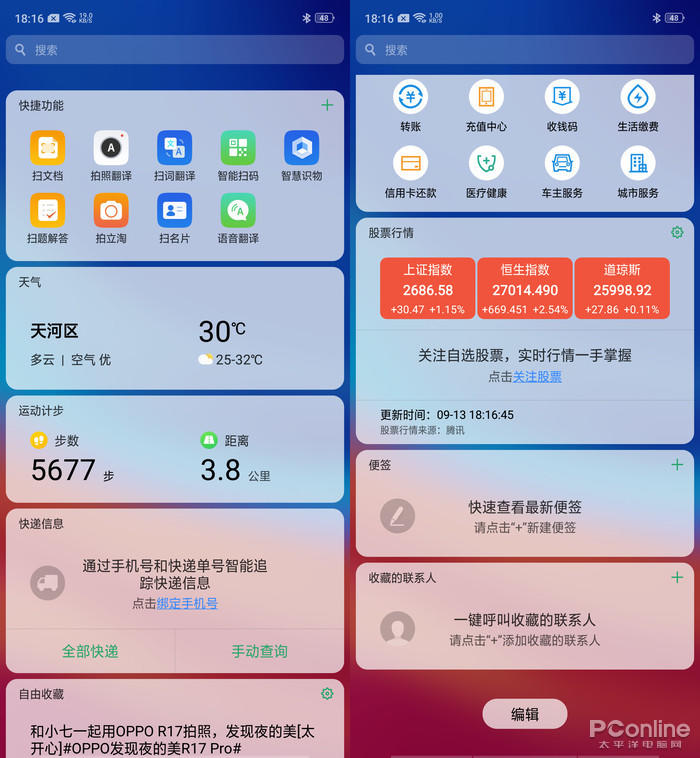Choose 手动查询 for express lookup
The height and width of the screenshot is (758, 700).
(259, 651)
